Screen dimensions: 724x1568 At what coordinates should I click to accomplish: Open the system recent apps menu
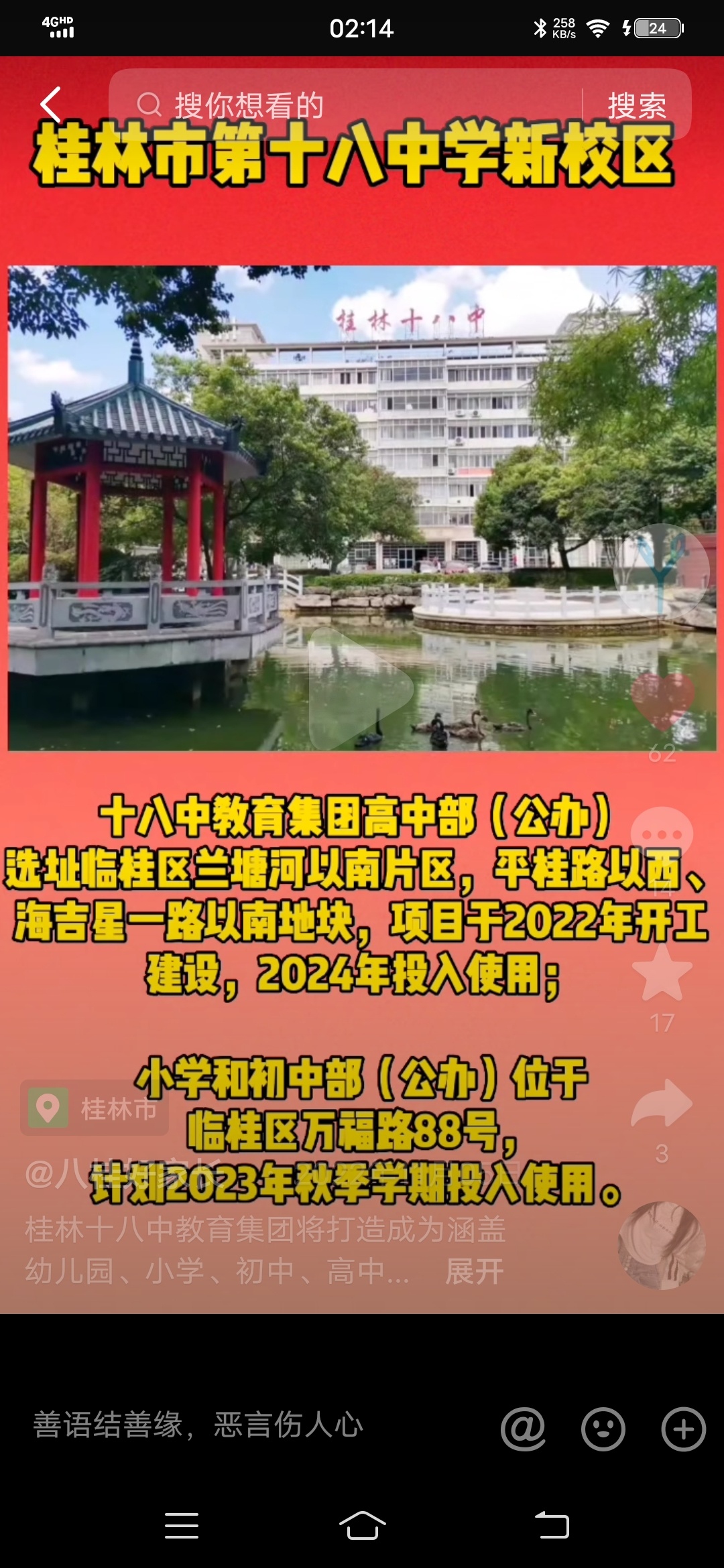click(x=182, y=1526)
